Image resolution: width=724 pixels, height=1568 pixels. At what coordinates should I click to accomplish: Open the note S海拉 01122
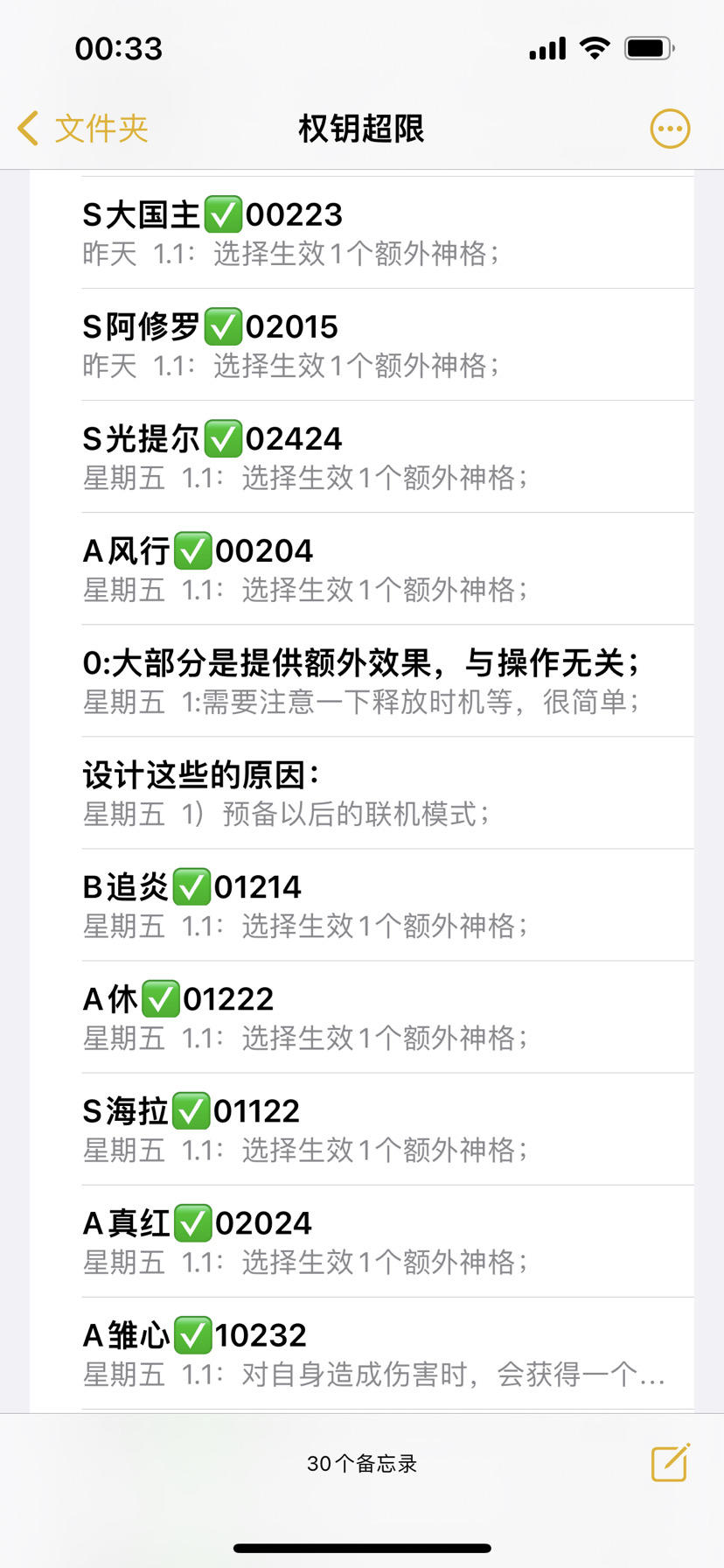[362, 1129]
